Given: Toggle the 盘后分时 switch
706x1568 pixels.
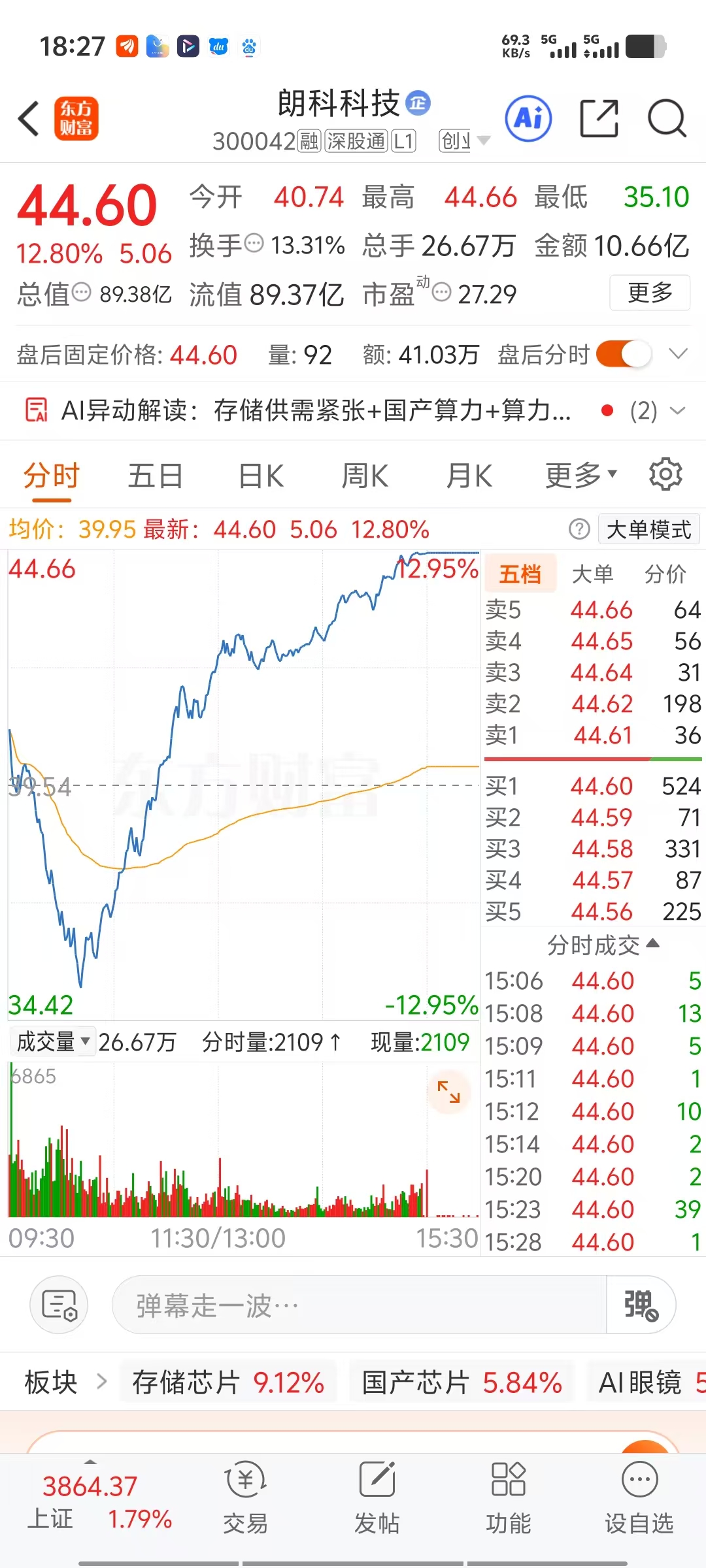Looking at the screenshot, I should pos(624,355).
